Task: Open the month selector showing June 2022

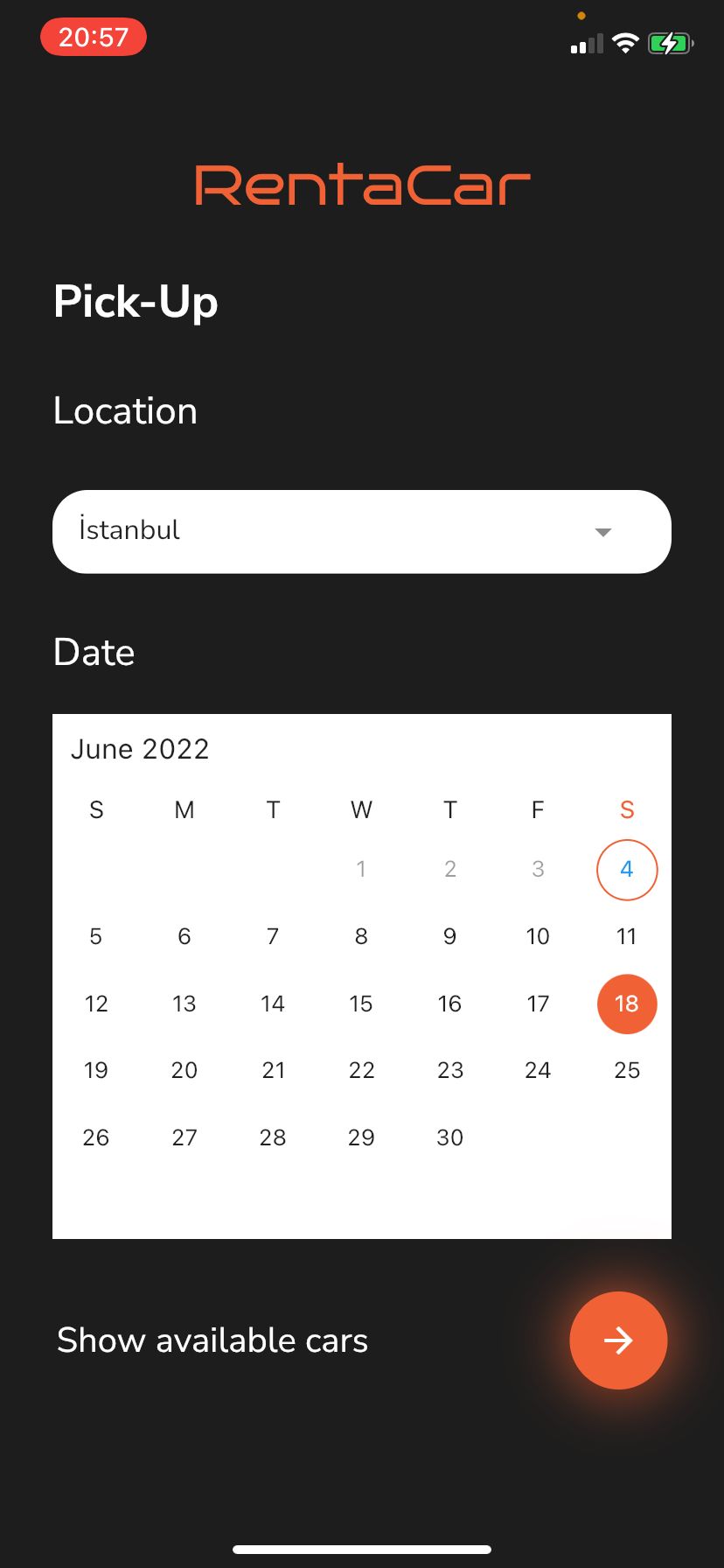Action: 140,749
